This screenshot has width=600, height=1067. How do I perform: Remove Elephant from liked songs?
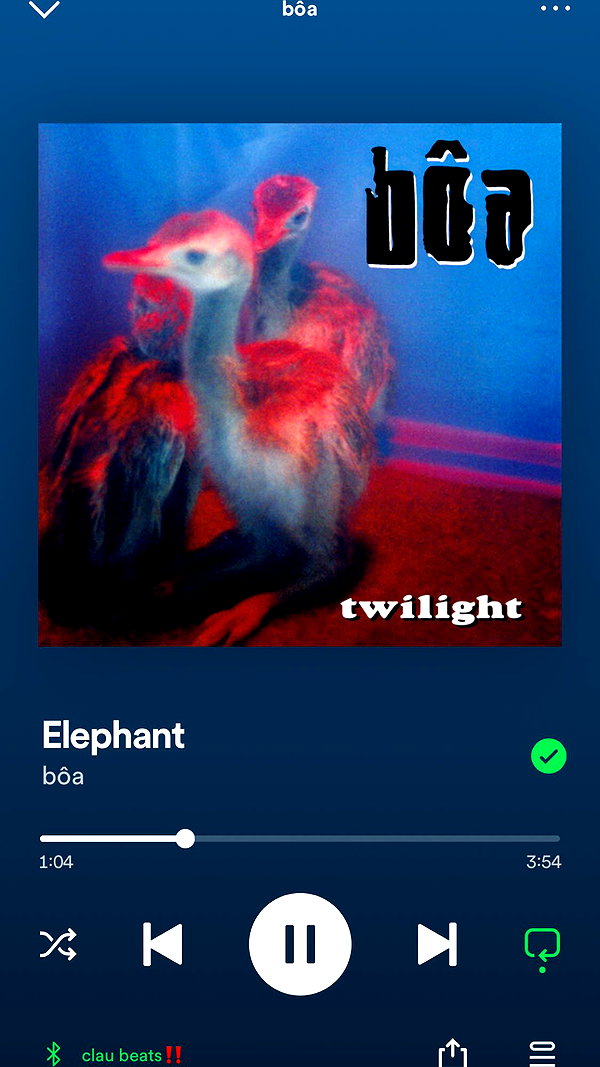(548, 756)
